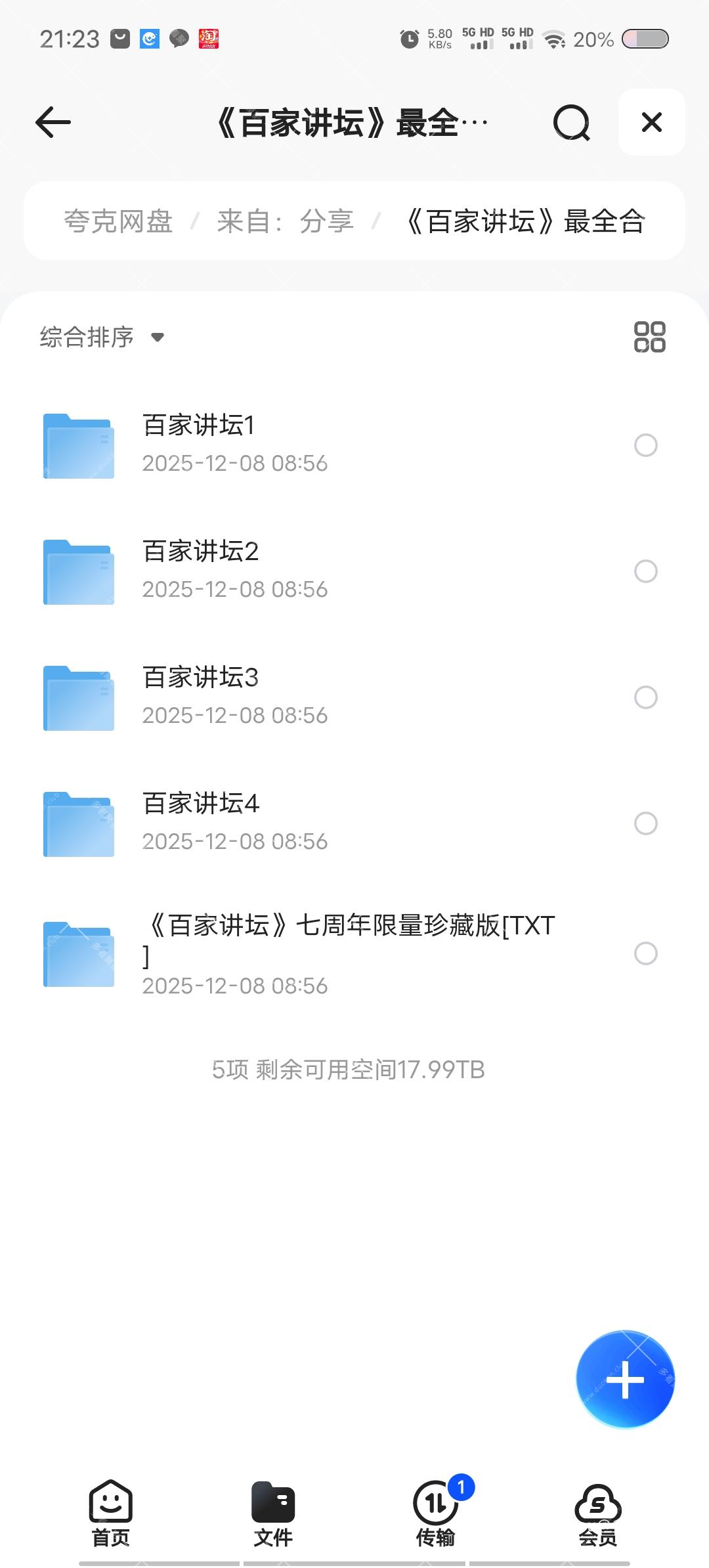Select the 七周年限量珍藏版 folder's circle

pos(646,952)
